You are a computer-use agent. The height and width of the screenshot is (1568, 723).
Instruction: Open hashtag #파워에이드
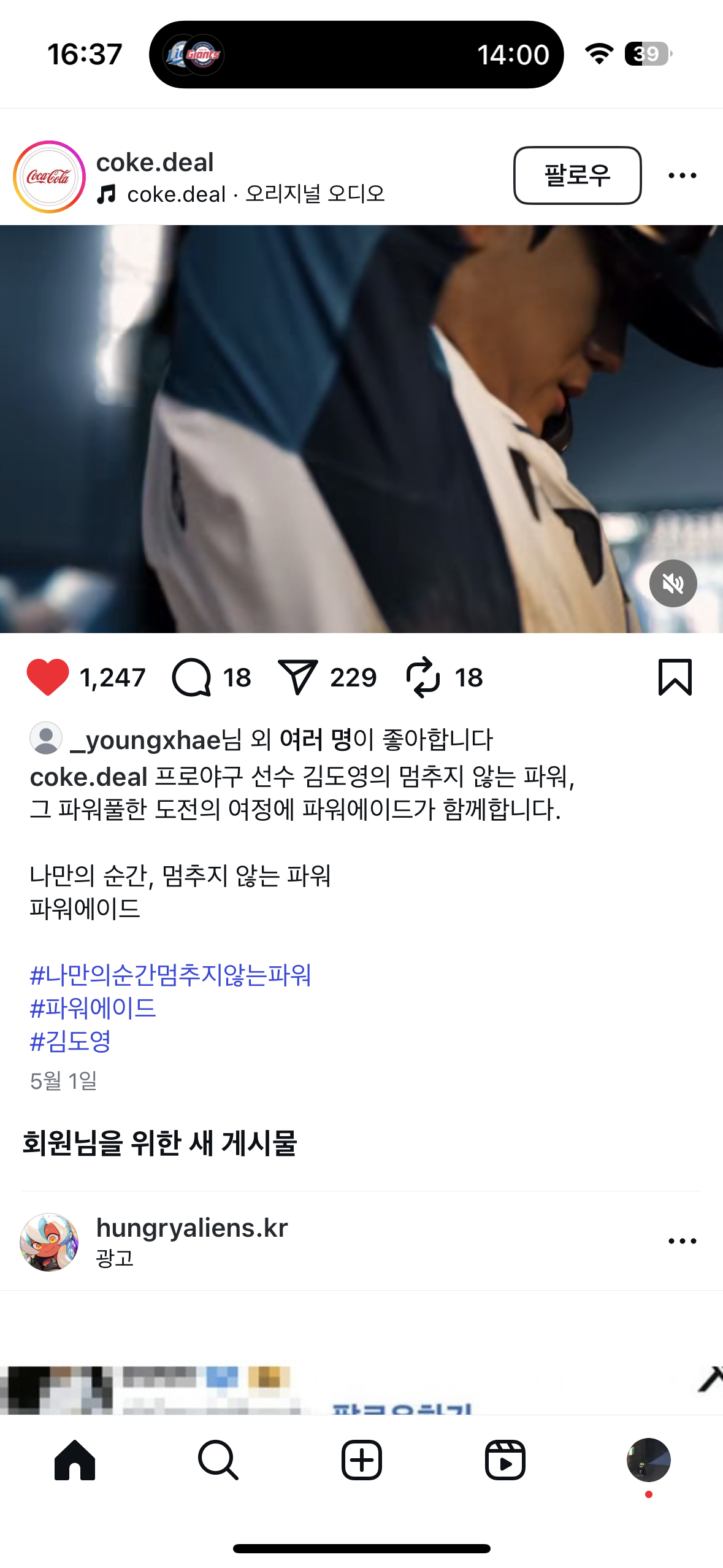click(x=93, y=1008)
